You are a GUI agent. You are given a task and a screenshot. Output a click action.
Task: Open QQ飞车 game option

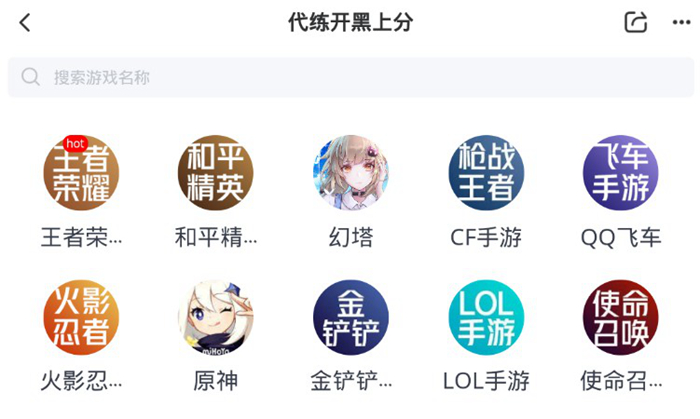pos(620,174)
